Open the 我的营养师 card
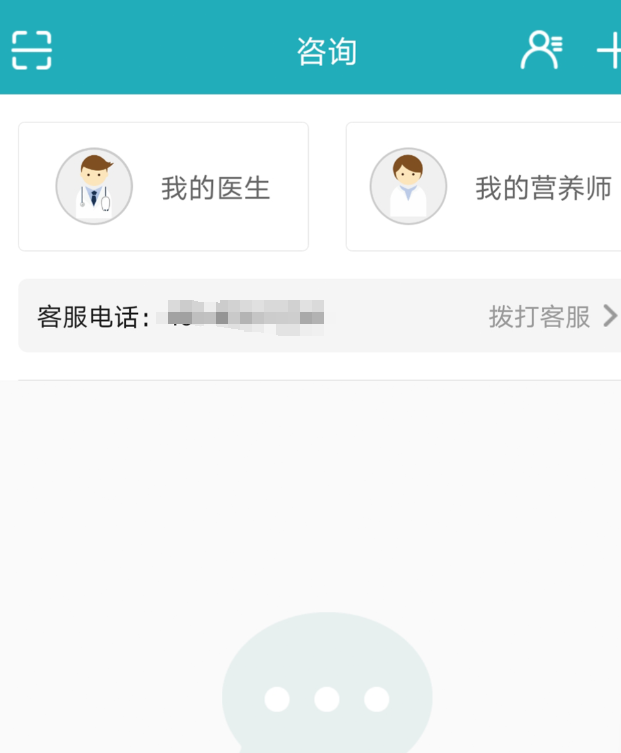Screen dimensions: 621x753 [484, 187]
